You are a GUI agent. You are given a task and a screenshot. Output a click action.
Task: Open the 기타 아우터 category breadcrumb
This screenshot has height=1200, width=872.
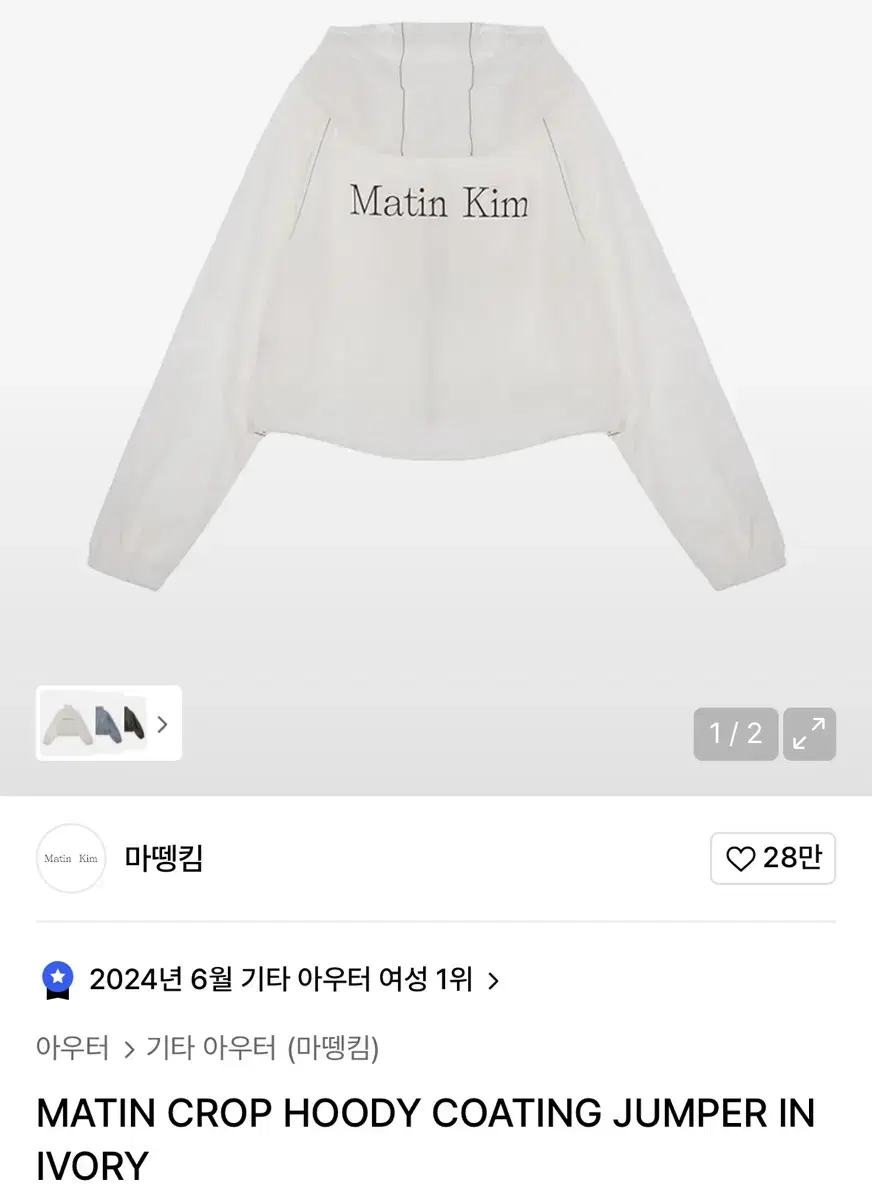pos(212,1050)
